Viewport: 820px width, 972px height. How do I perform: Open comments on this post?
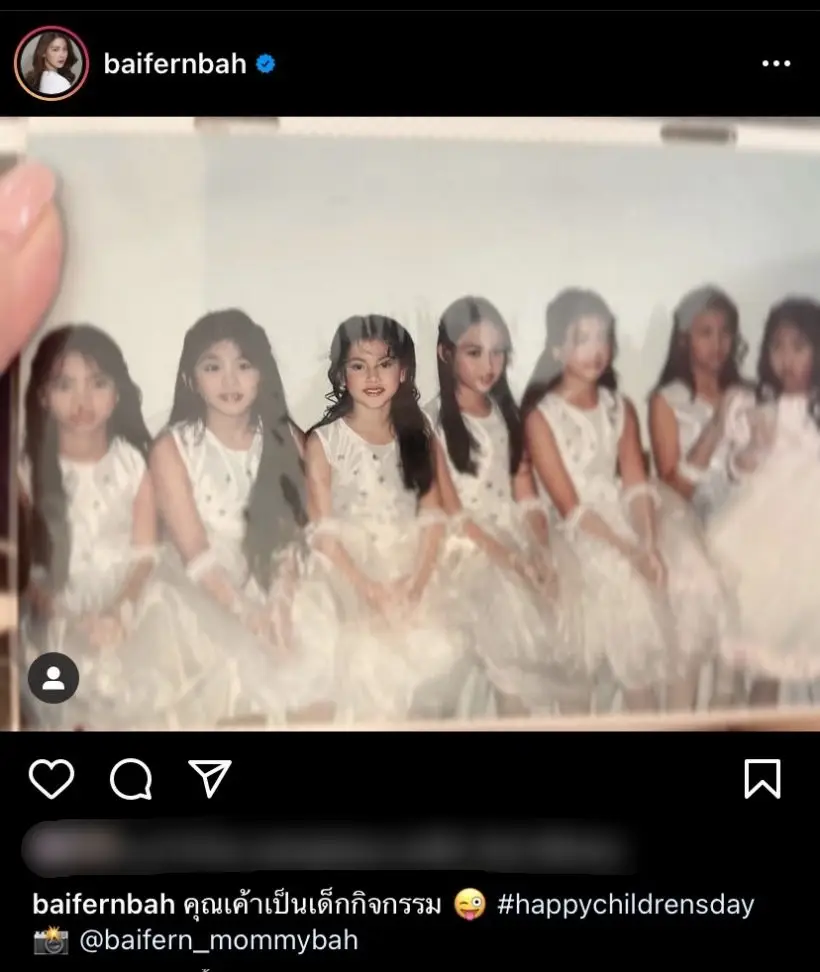tap(131, 779)
